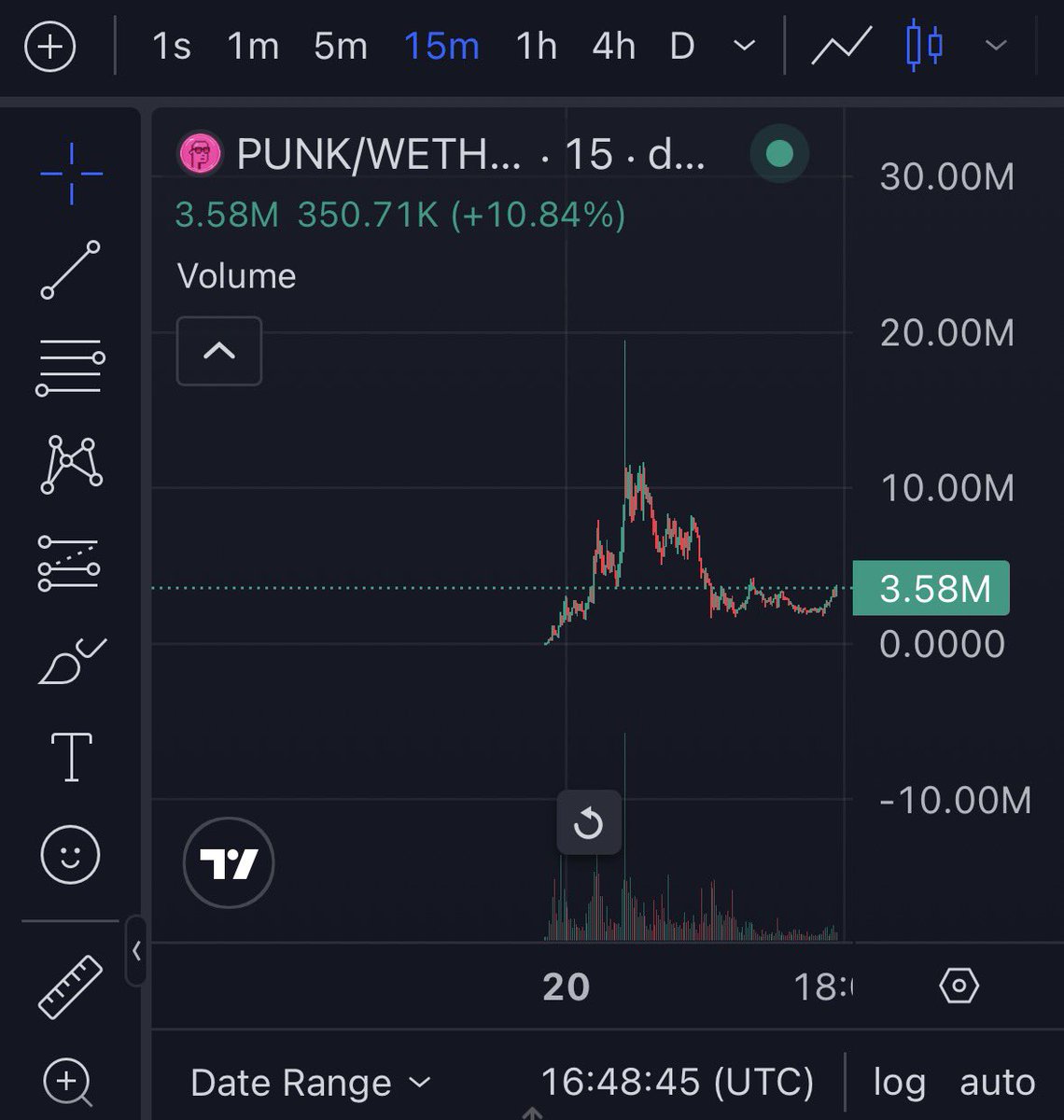Open the Date Range selector
Viewport: 1064px width, 1120px height.
(x=309, y=1083)
